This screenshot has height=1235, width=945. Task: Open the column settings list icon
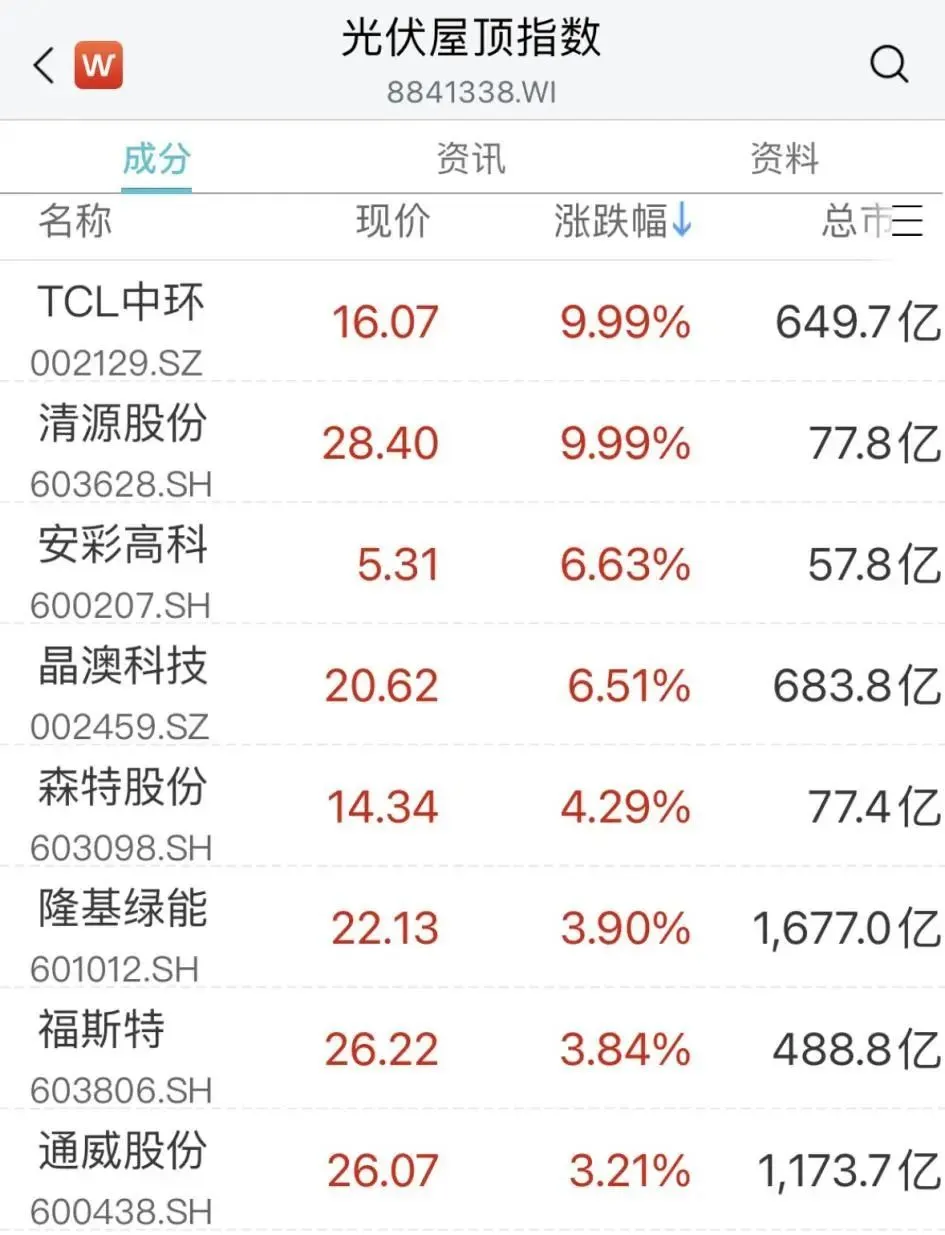[909, 221]
